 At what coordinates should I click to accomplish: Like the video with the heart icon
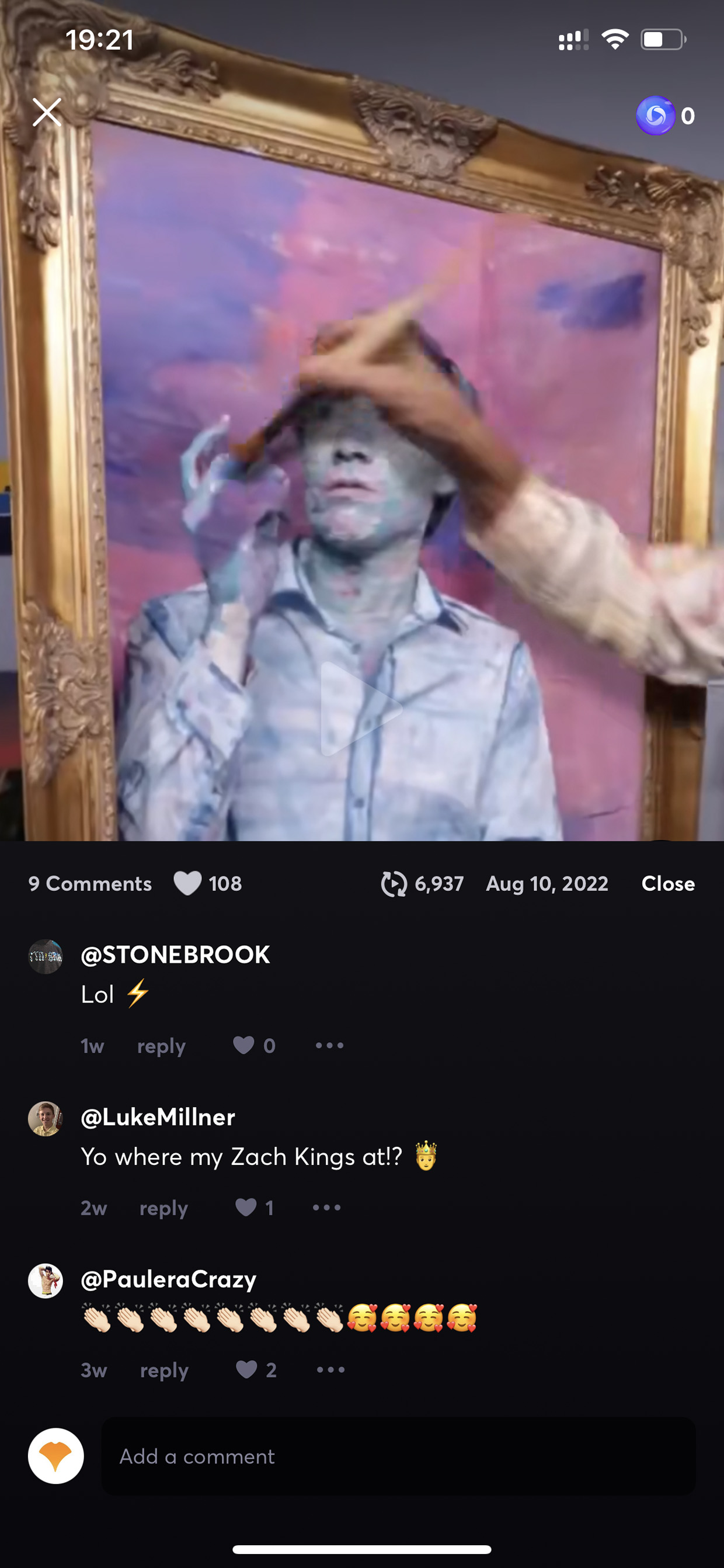(x=187, y=883)
